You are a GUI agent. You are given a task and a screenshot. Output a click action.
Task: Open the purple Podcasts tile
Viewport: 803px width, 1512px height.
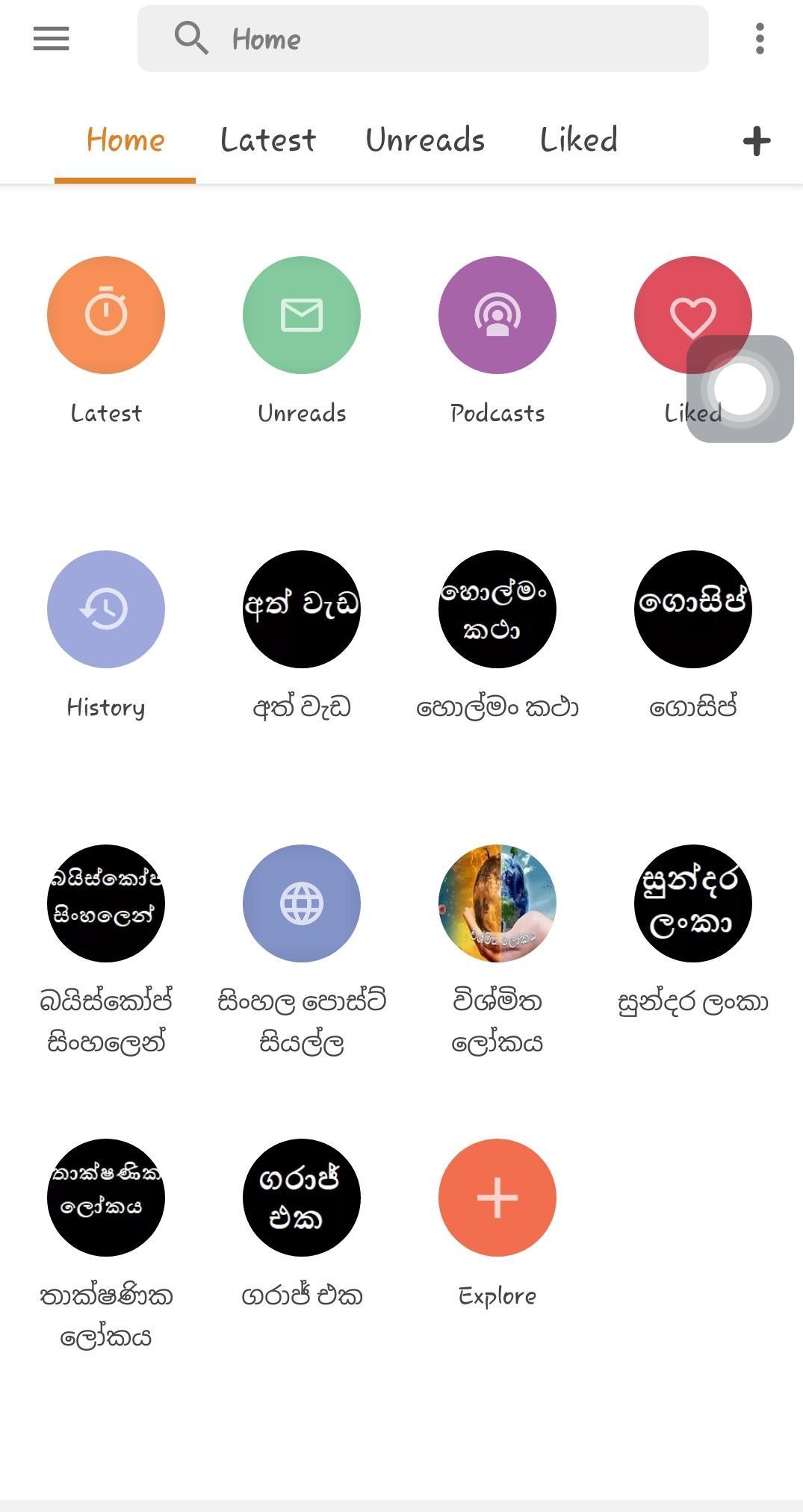(497, 315)
